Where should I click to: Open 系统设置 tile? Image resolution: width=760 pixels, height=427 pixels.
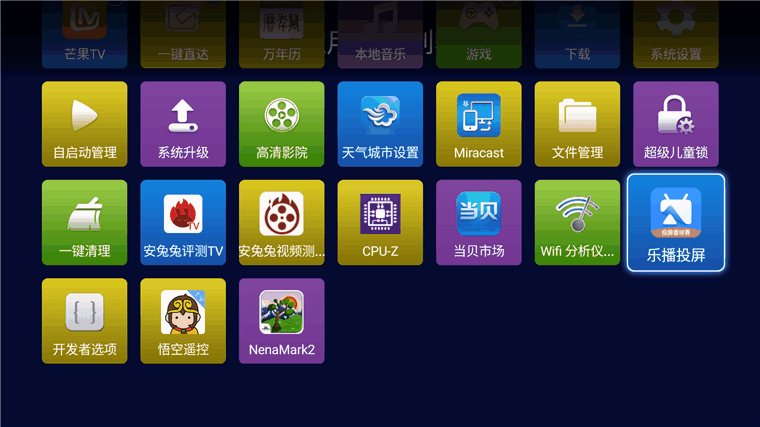[x=675, y=33]
